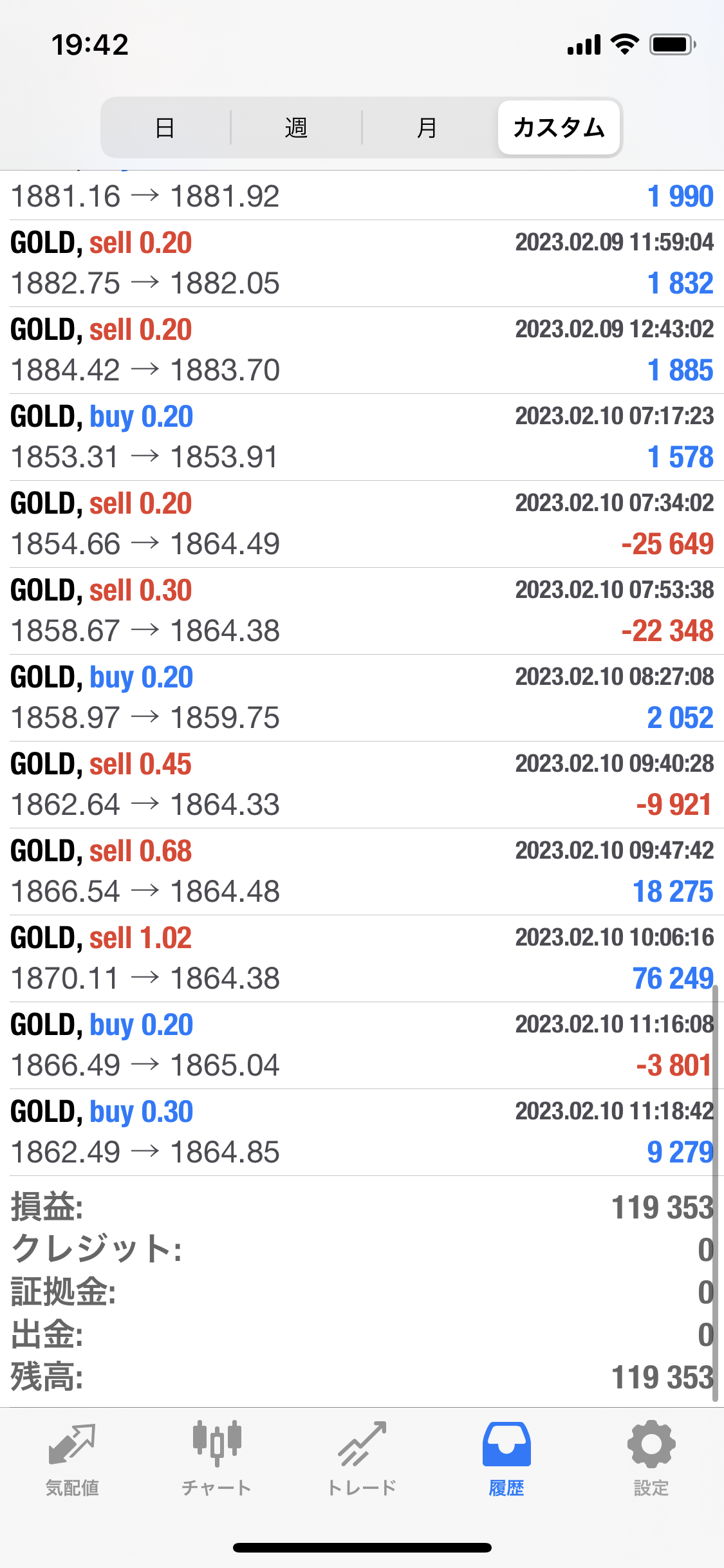Expand the GOLD buy 0.20 trade at 11:16:08
Screen dimensions: 724x1568
[x=362, y=1045]
